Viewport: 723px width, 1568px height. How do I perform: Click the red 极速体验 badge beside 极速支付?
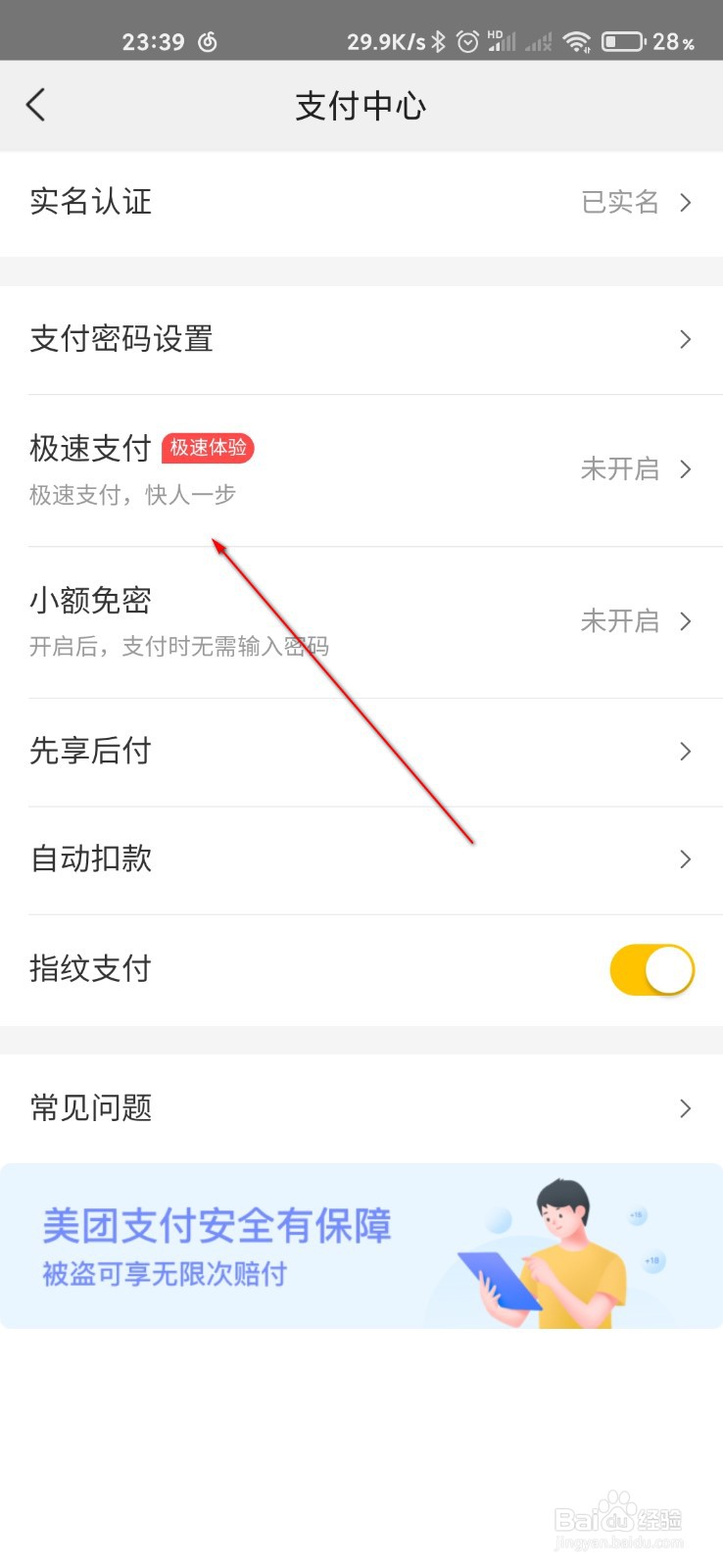coord(207,449)
